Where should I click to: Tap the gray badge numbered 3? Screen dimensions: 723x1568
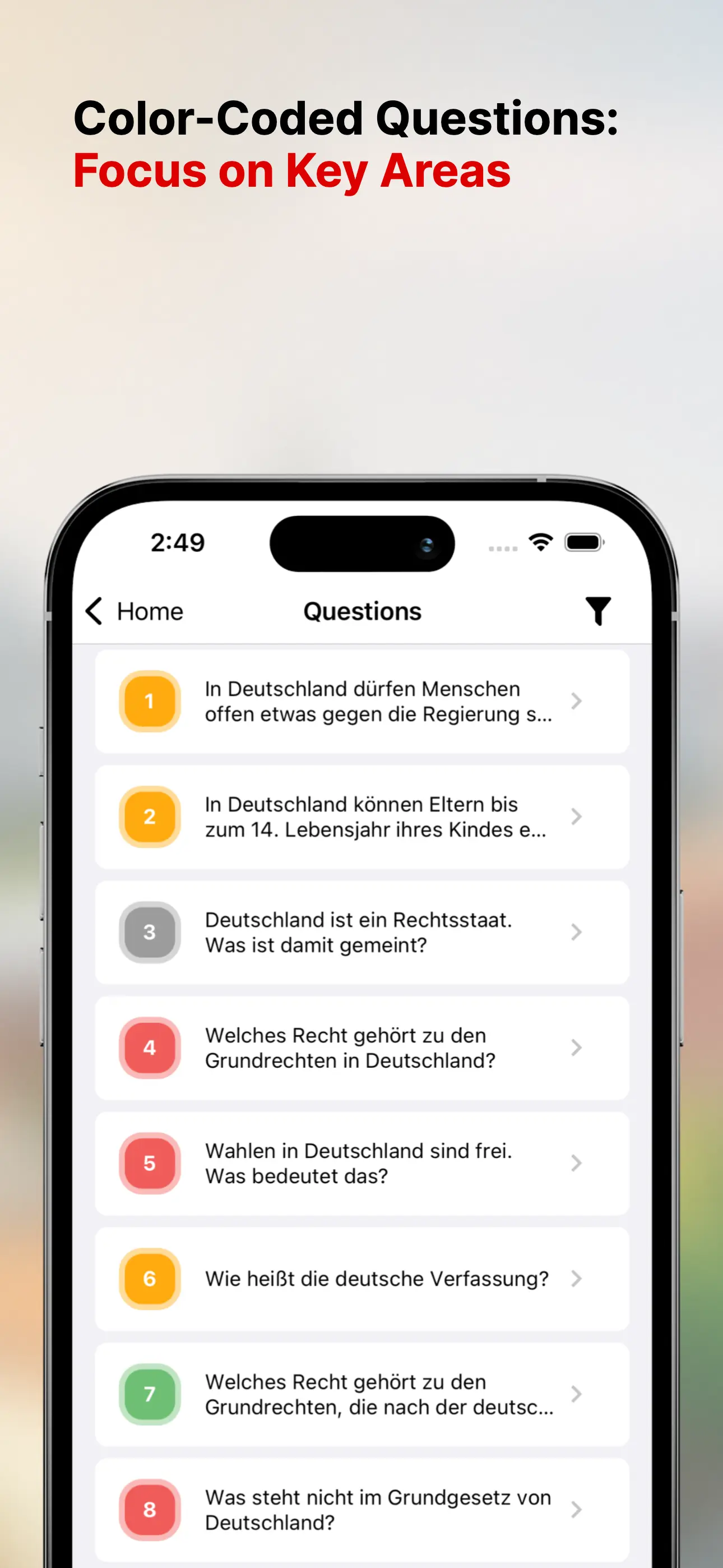point(149,933)
